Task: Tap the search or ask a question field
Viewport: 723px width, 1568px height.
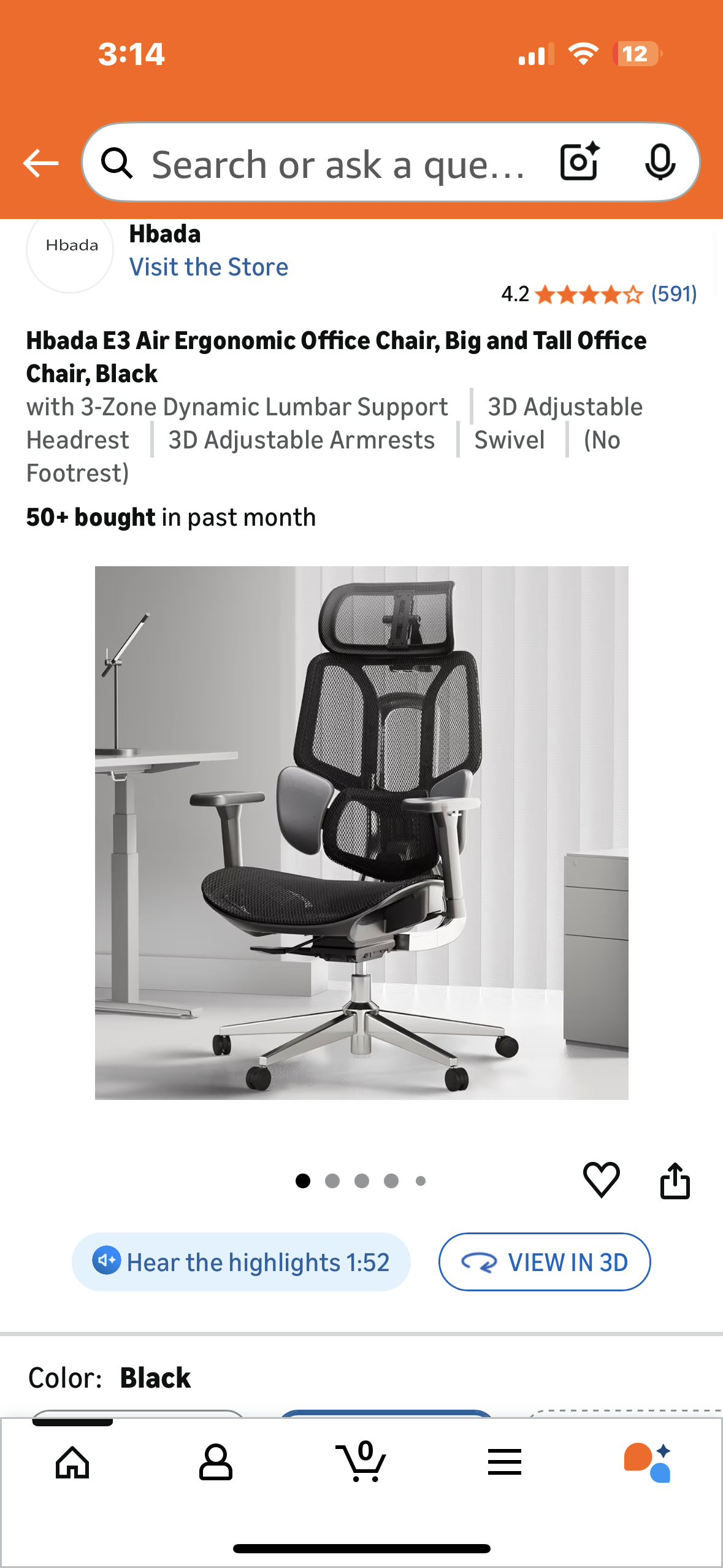Action: coord(337,164)
